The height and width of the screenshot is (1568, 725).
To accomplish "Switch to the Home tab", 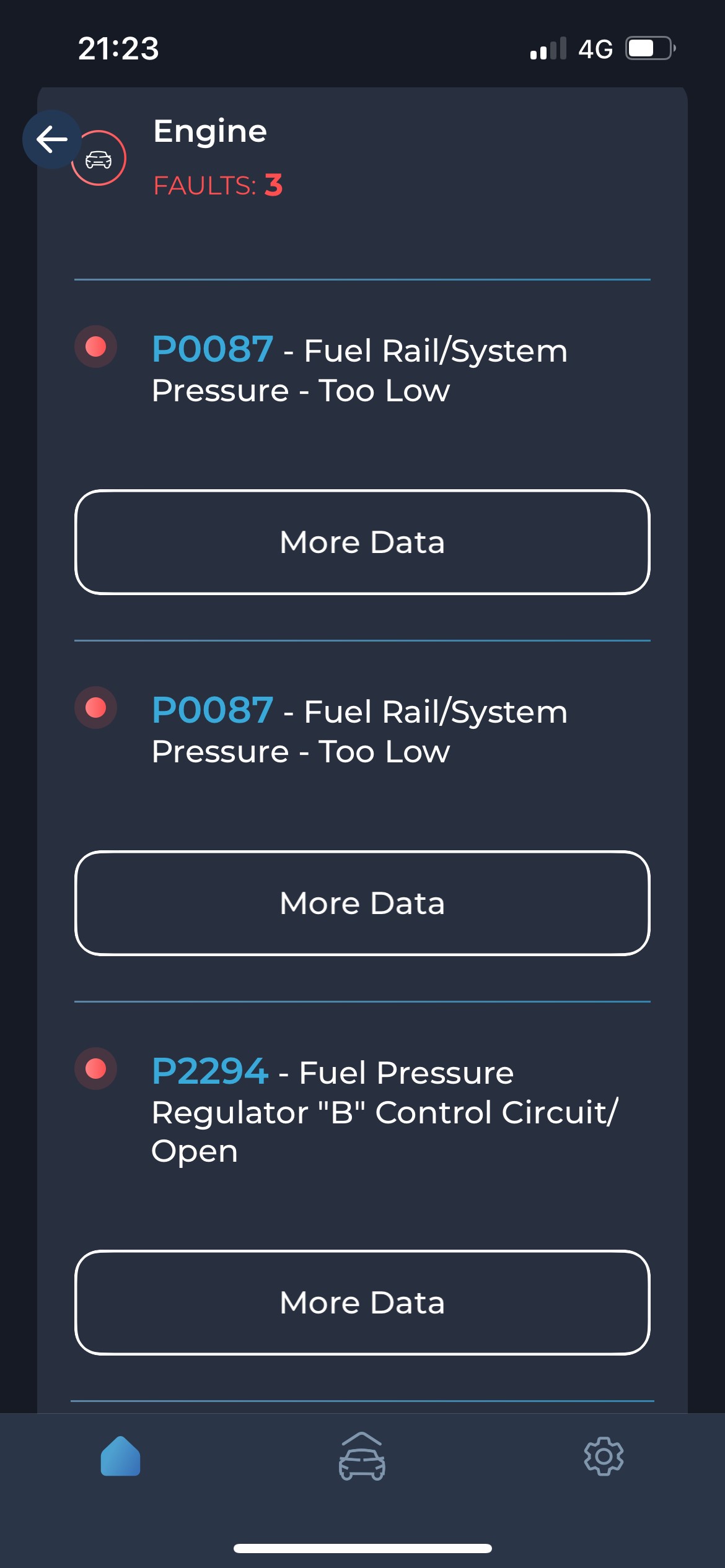I will pos(121,1456).
